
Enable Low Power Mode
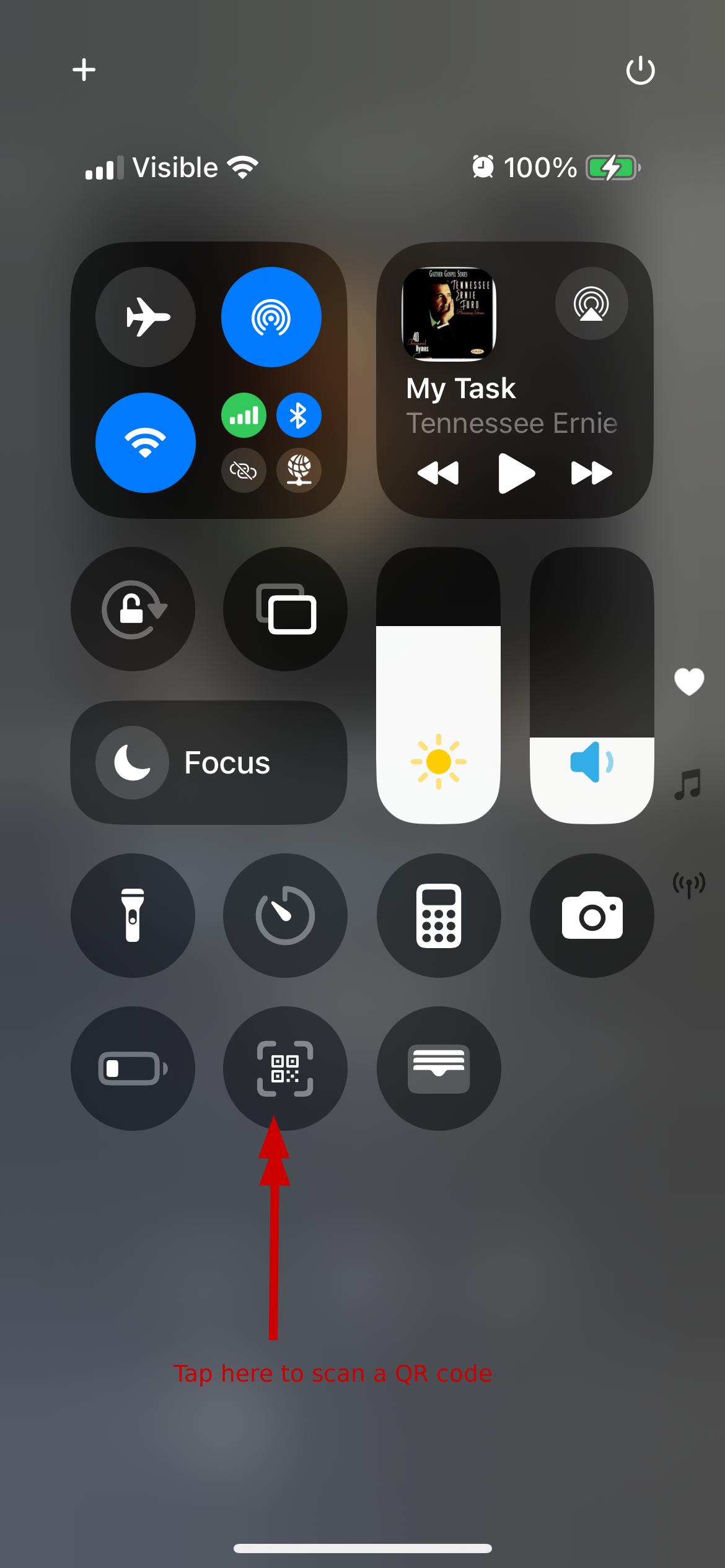pyautogui.click(x=132, y=1069)
